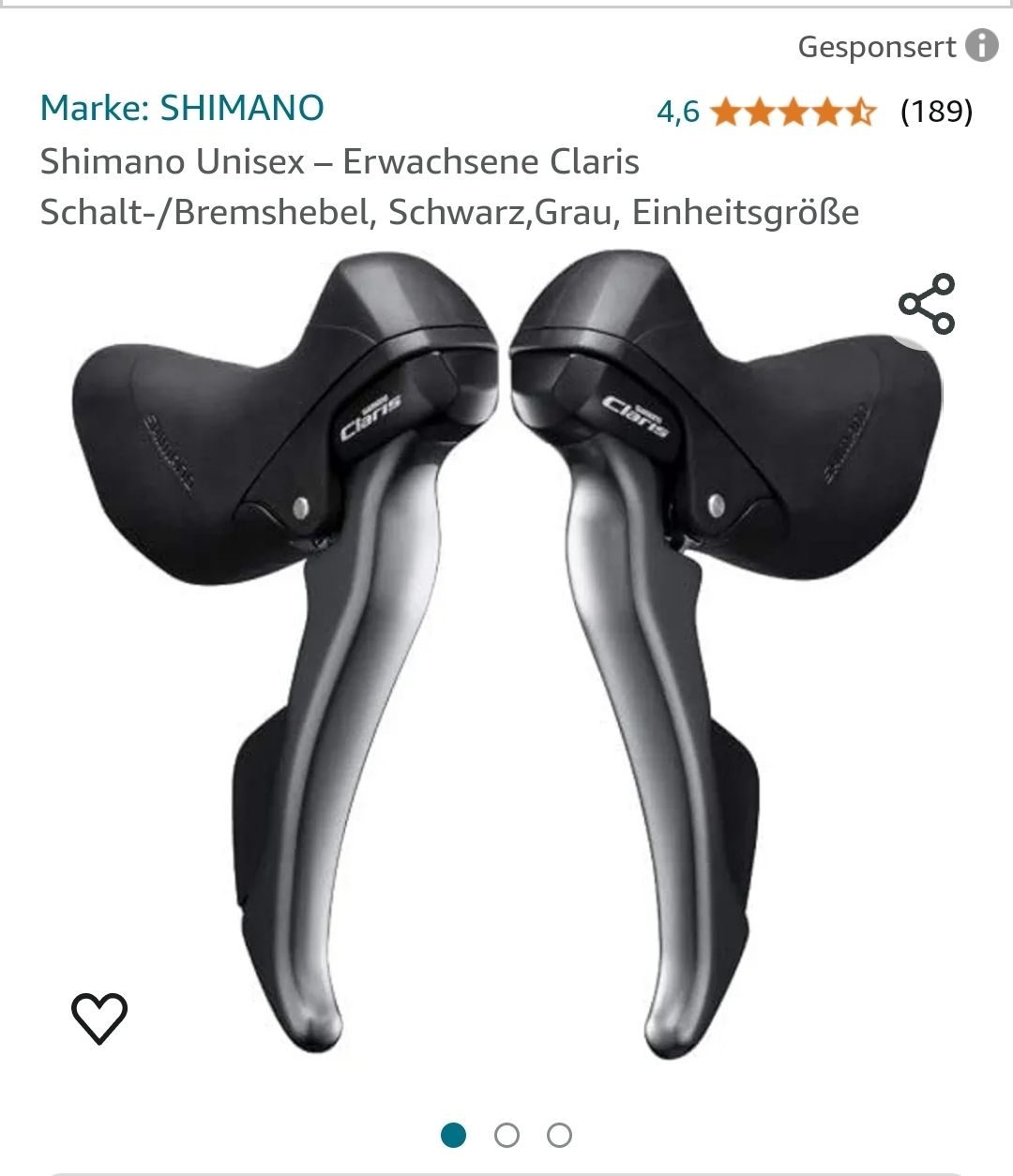View the 189 customer ratings
The image size is (1013, 1176).
935,112
